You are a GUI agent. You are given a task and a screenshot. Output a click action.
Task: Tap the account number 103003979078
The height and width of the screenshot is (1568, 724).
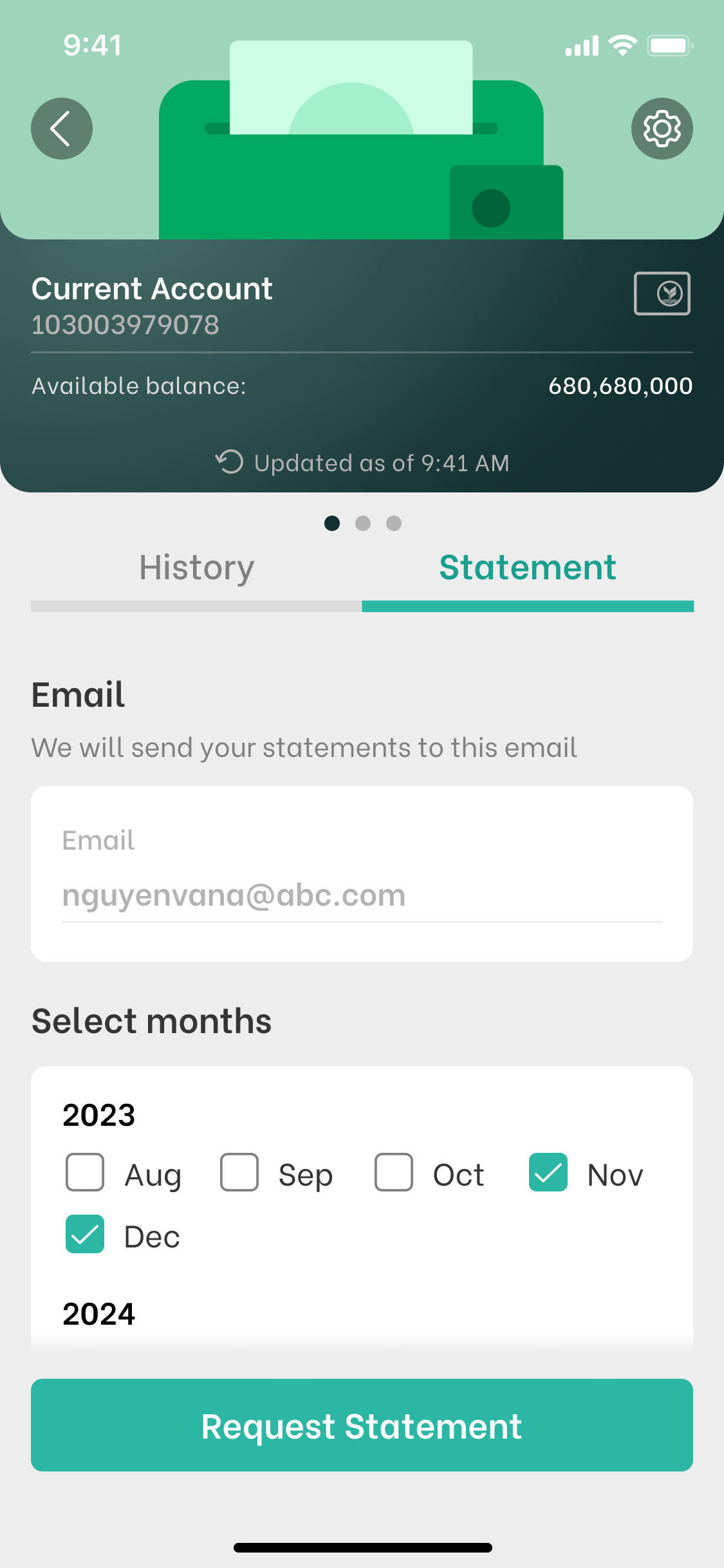(126, 325)
